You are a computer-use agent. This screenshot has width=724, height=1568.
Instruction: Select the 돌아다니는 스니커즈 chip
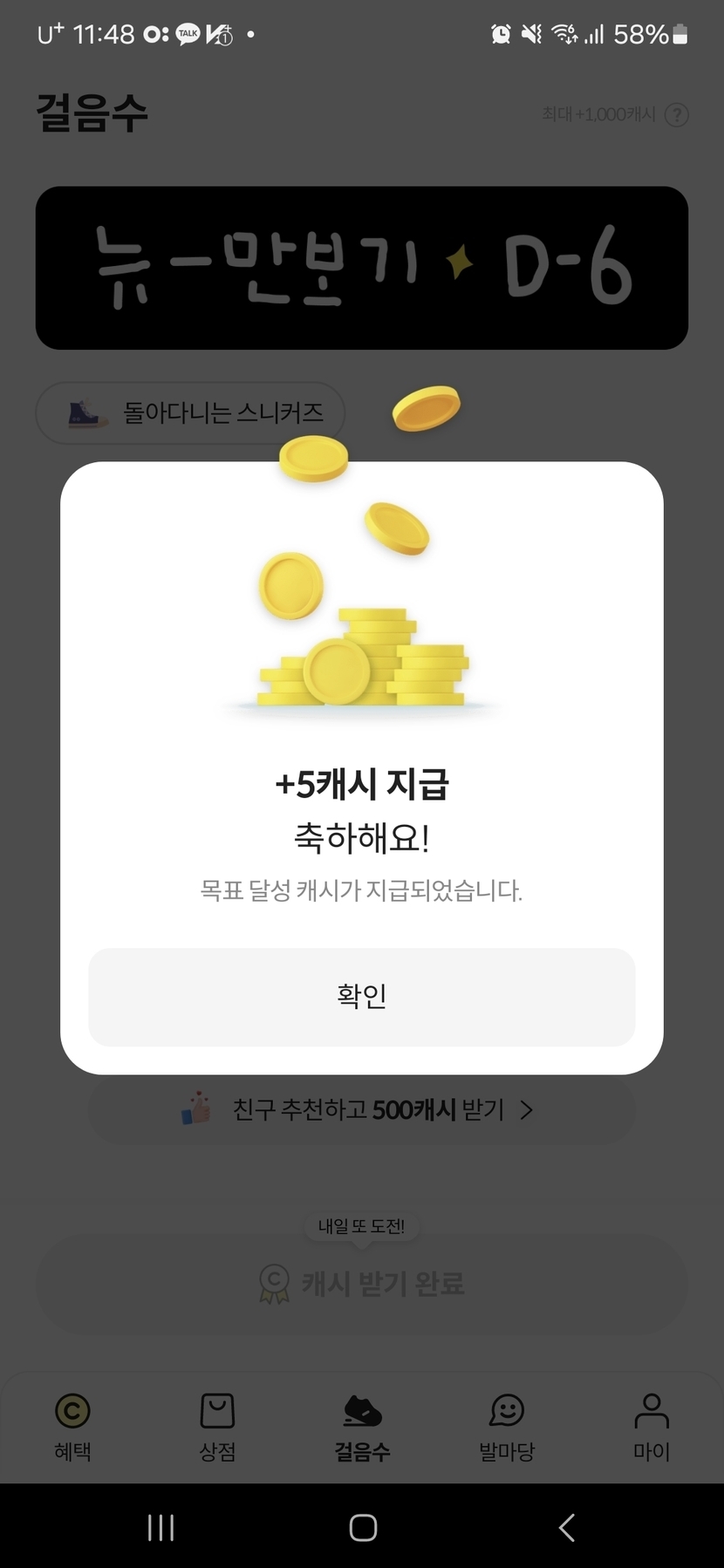(x=190, y=412)
